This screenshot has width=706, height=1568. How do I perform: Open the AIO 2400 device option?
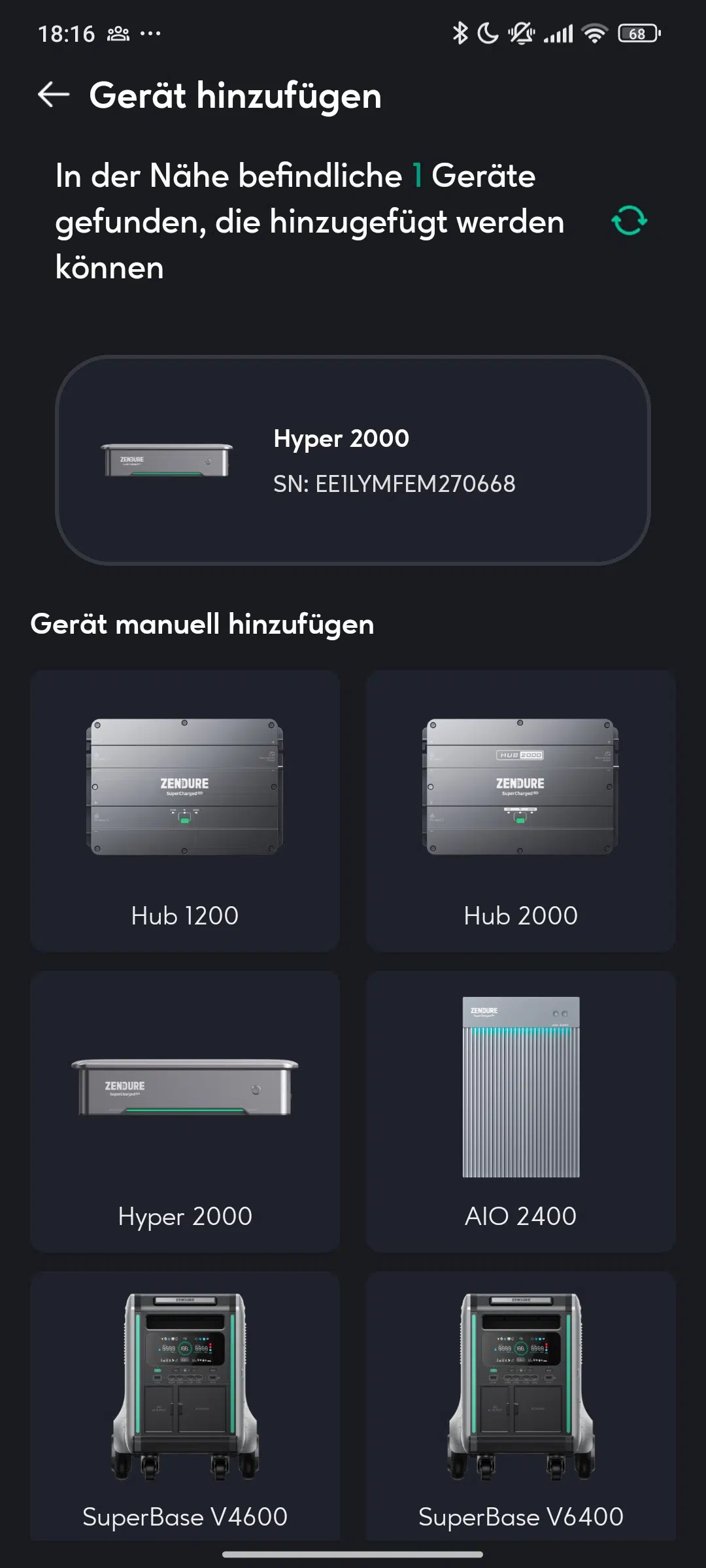(521, 1111)
